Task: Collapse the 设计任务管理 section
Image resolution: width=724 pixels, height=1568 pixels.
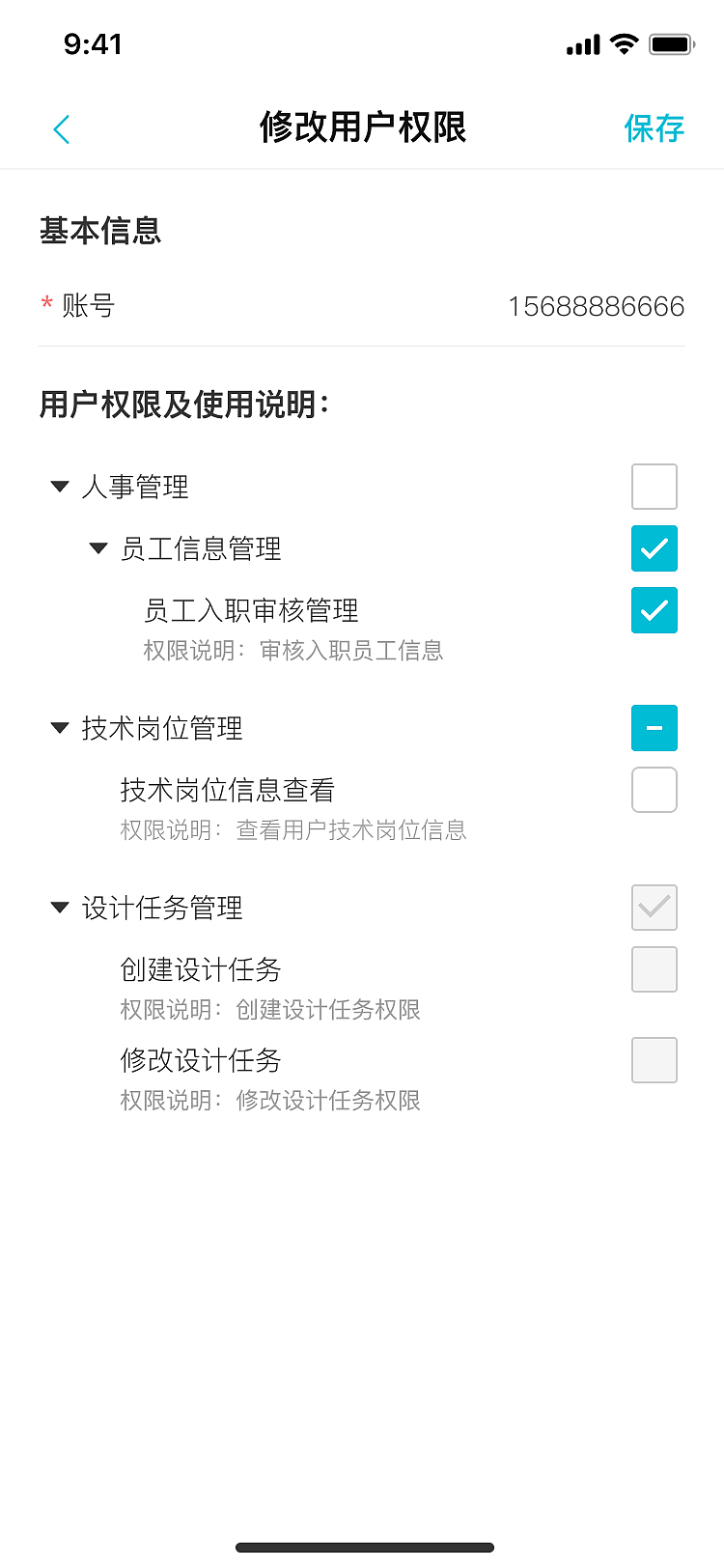Action: (x=60, y=908)
